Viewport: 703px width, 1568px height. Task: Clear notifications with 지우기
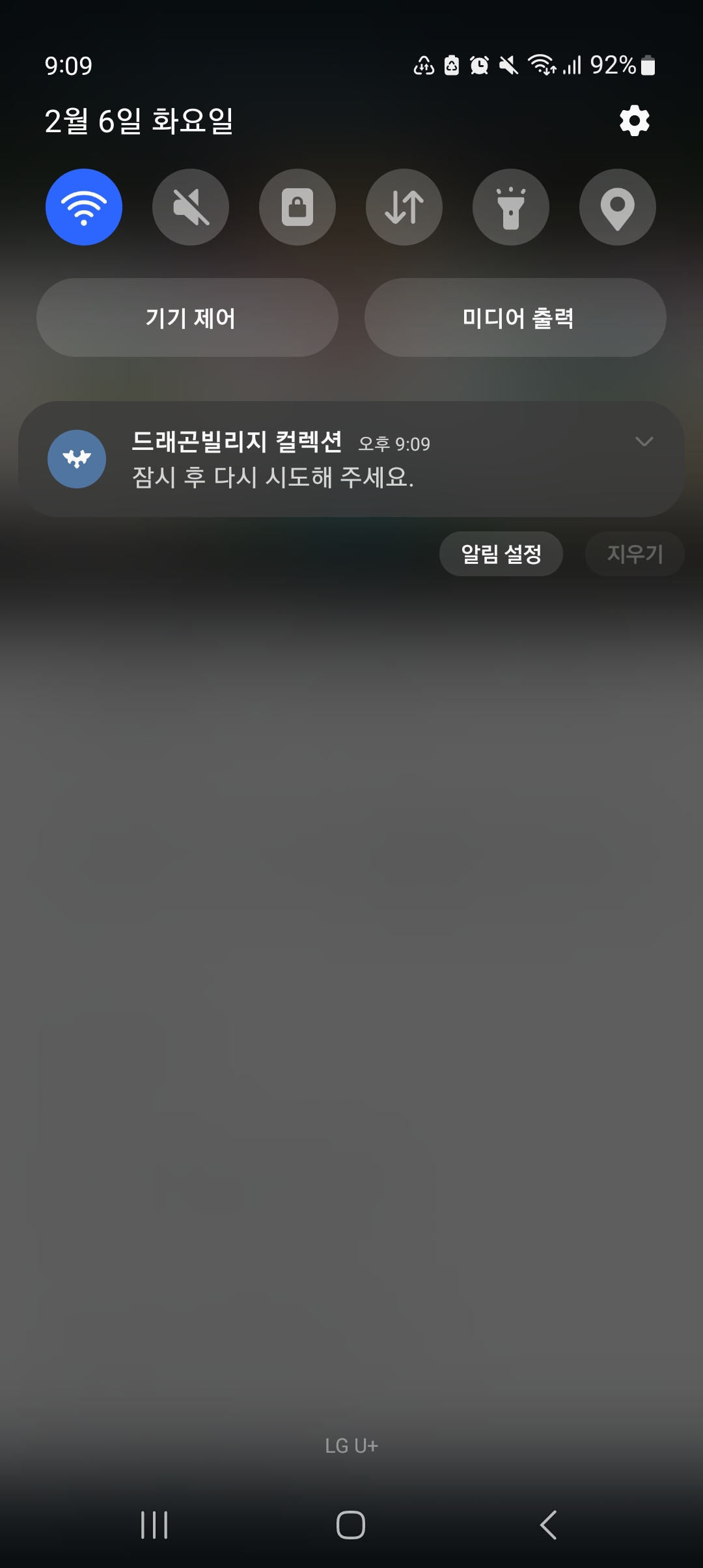(635, 554)
